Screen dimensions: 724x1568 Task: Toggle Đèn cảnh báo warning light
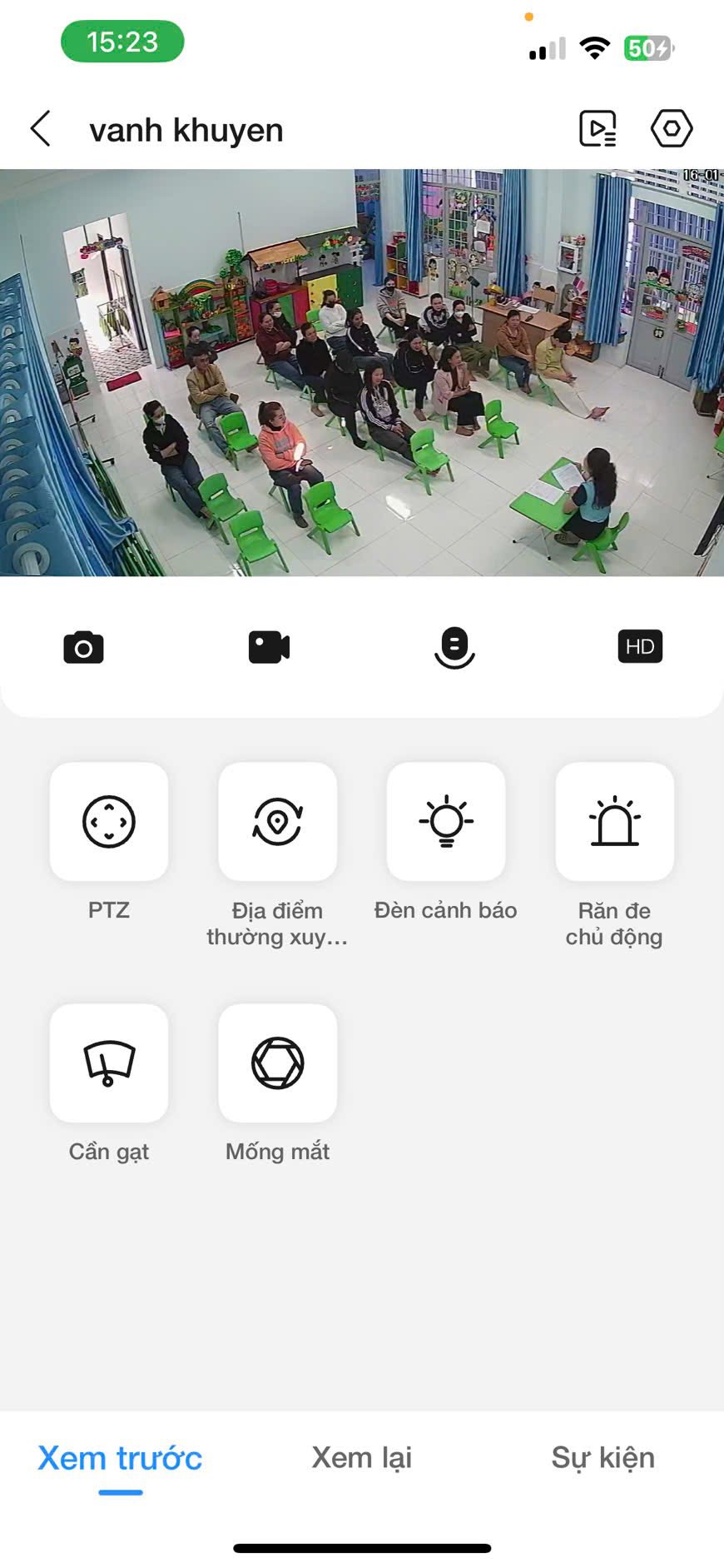pos(446,822)
